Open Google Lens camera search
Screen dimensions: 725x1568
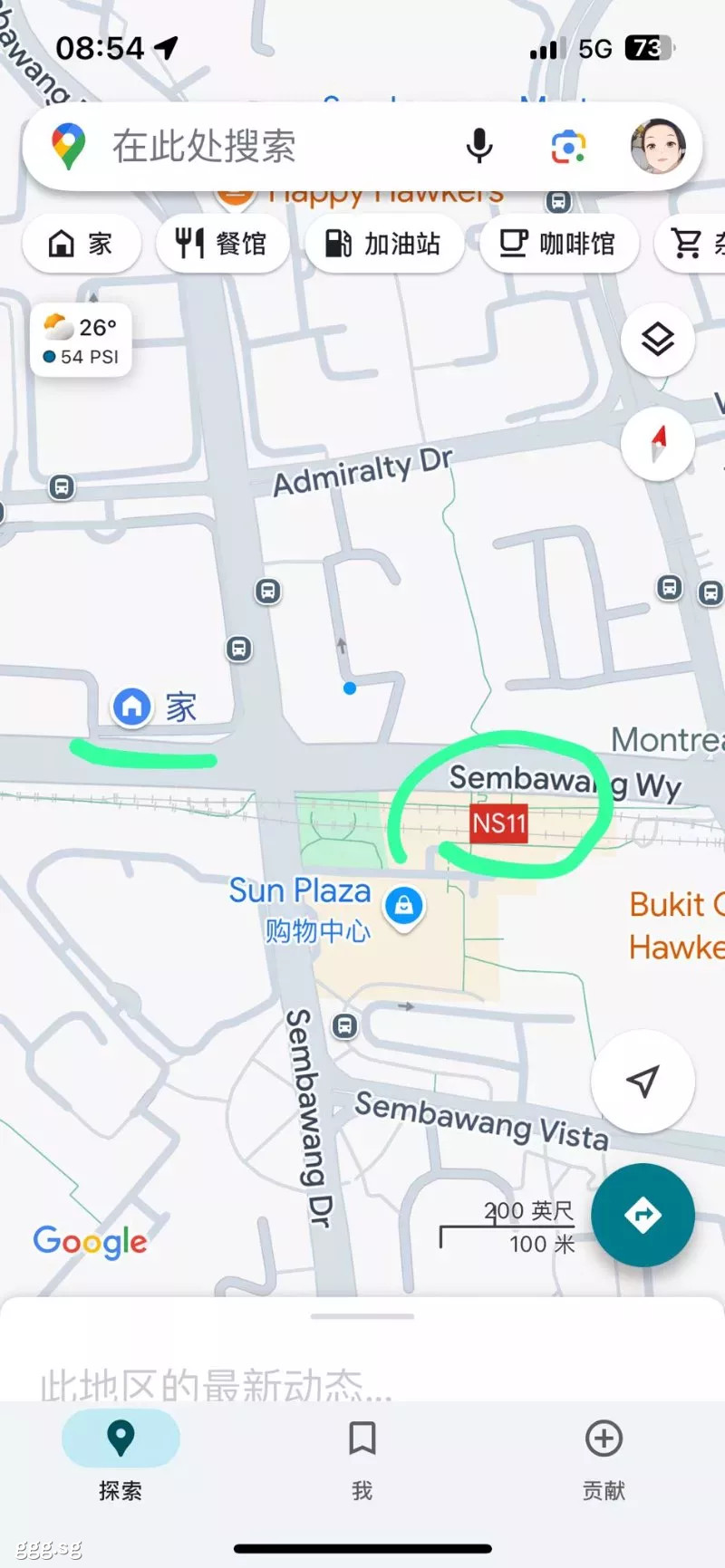point(568,146)
